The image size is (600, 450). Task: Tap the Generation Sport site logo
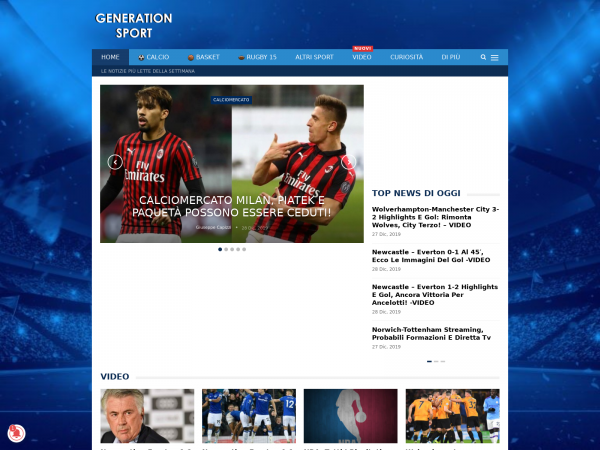pos(134,25)
